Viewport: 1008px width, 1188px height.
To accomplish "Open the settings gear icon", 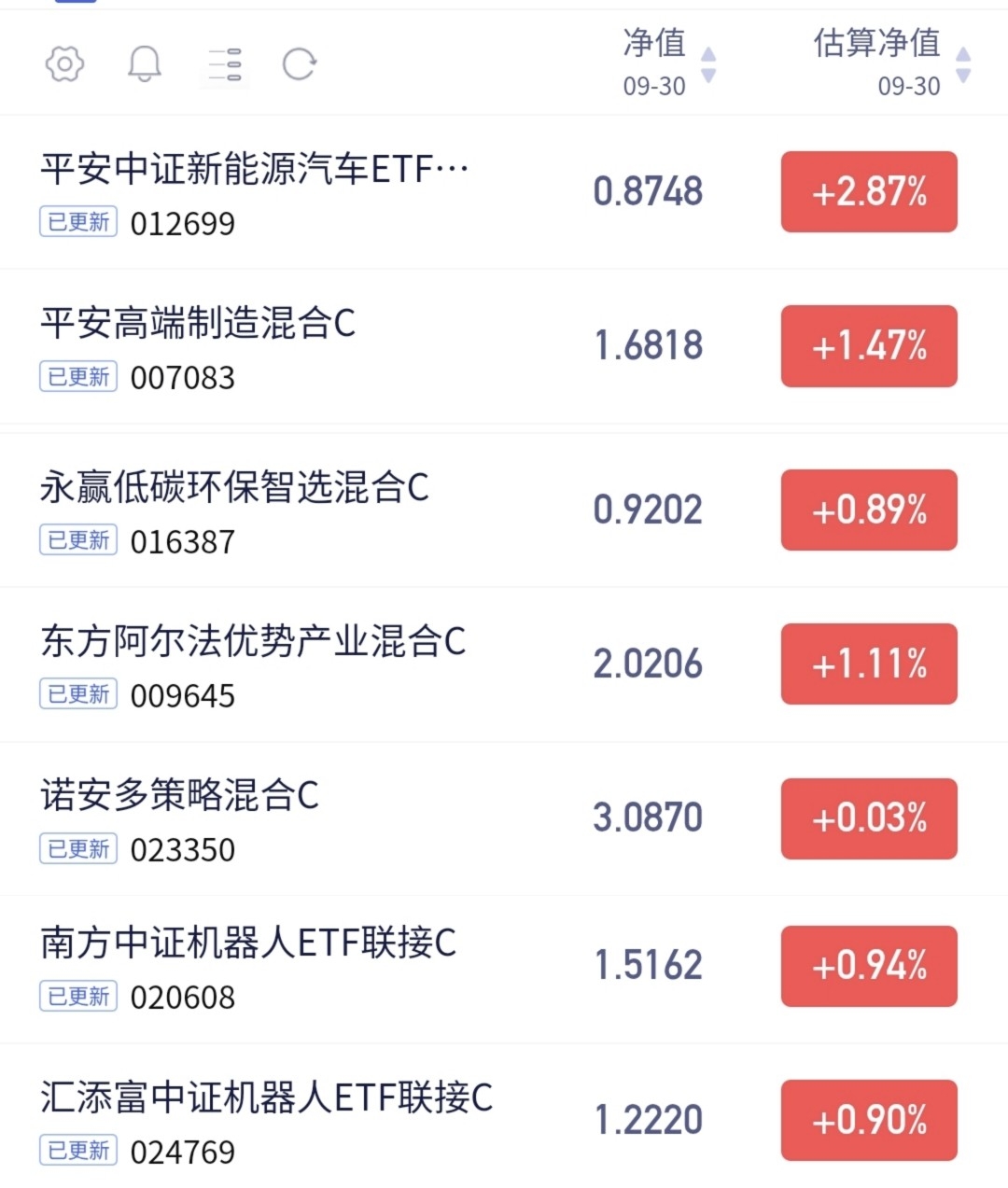I will pos(64,64).
